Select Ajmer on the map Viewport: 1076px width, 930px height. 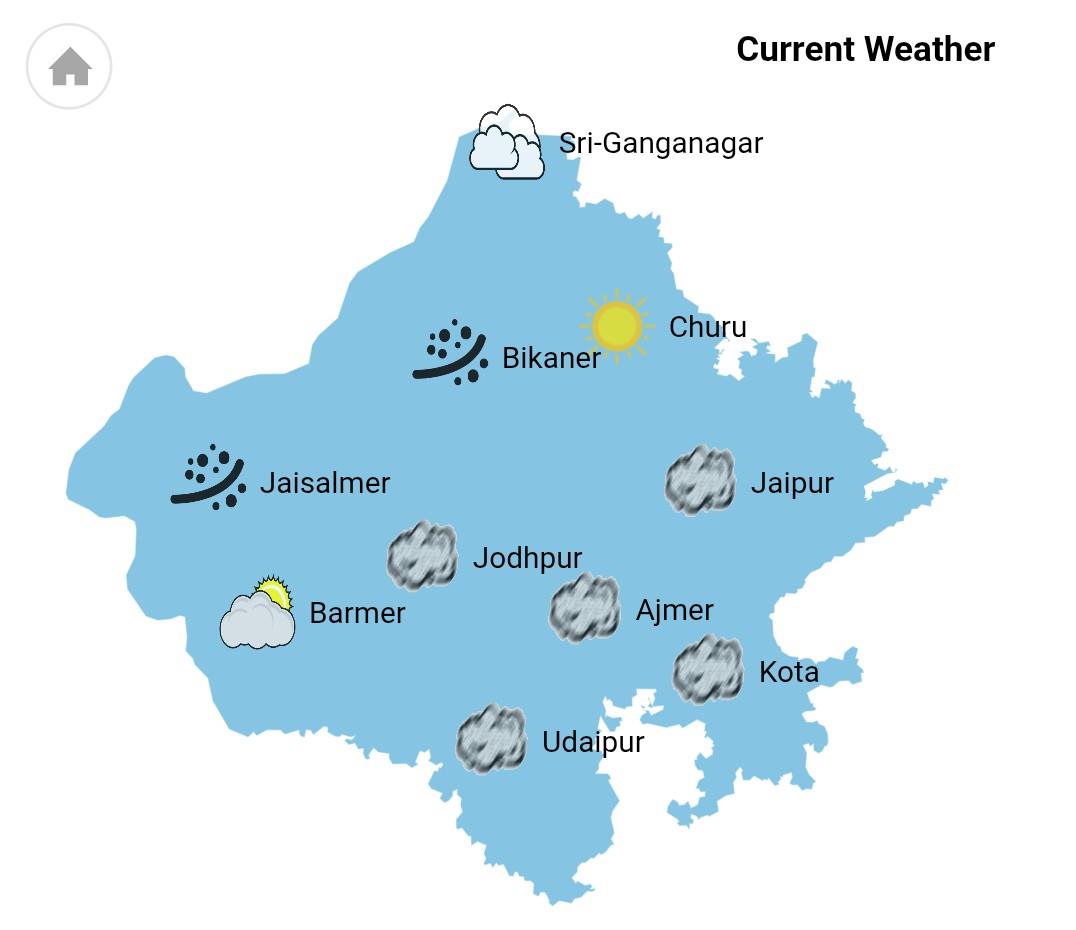[674, 610]
